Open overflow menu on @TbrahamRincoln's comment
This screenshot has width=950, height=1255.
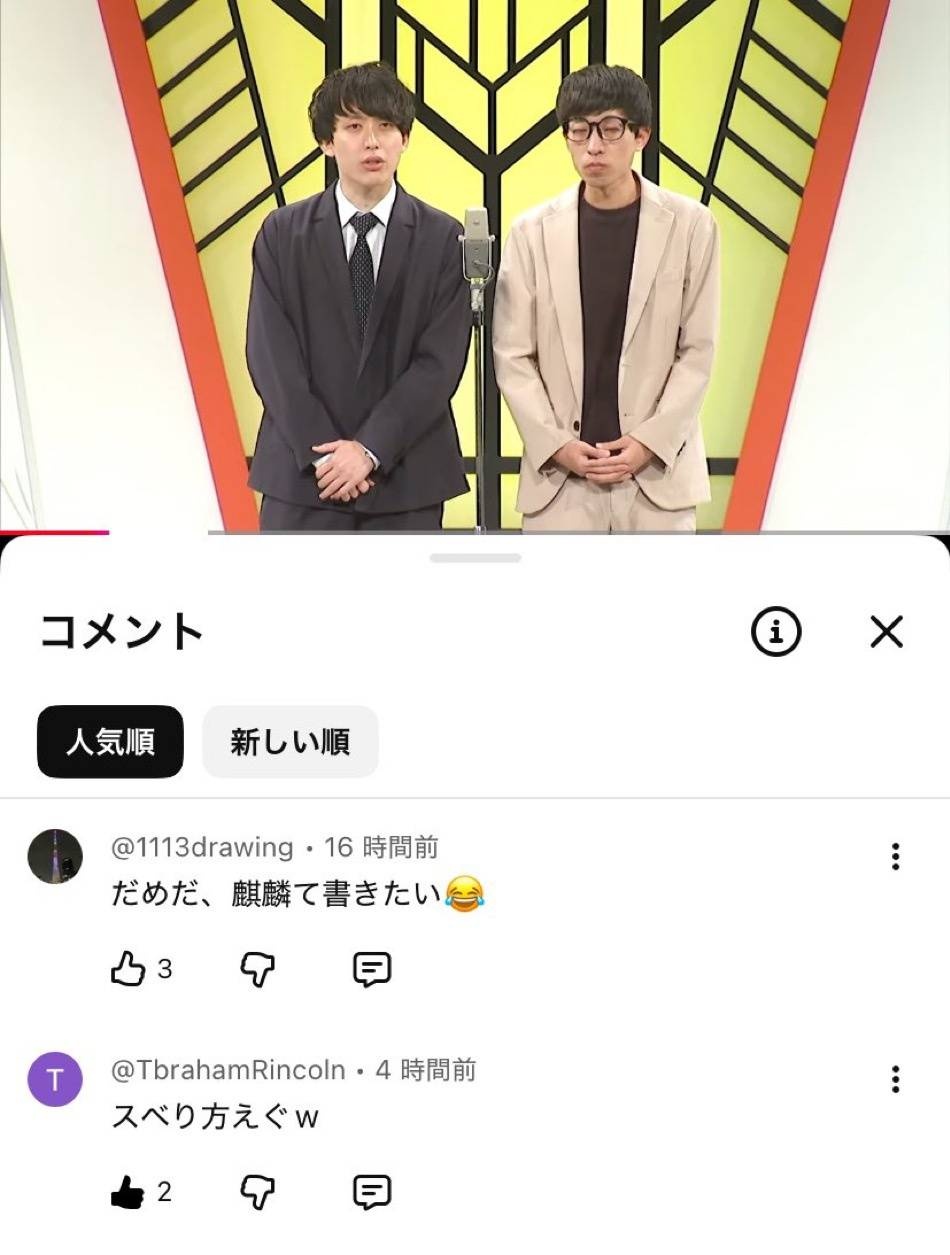(x=895, y=1079)
